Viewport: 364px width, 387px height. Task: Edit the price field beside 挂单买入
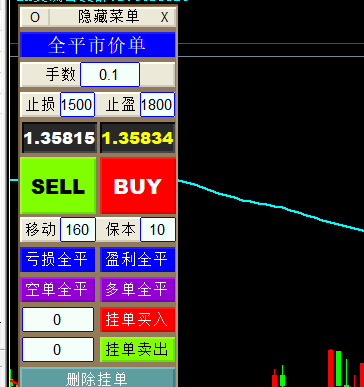(x=58, y=320)
